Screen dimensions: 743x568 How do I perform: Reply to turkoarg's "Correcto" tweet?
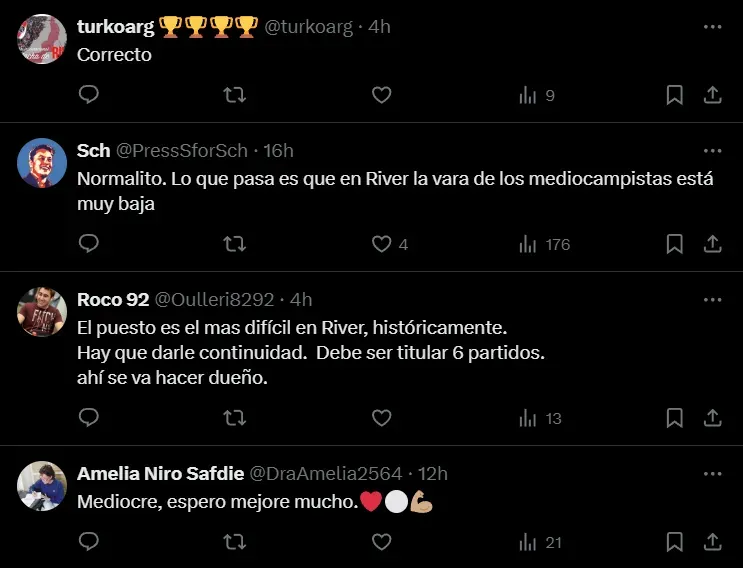point(88,95)
